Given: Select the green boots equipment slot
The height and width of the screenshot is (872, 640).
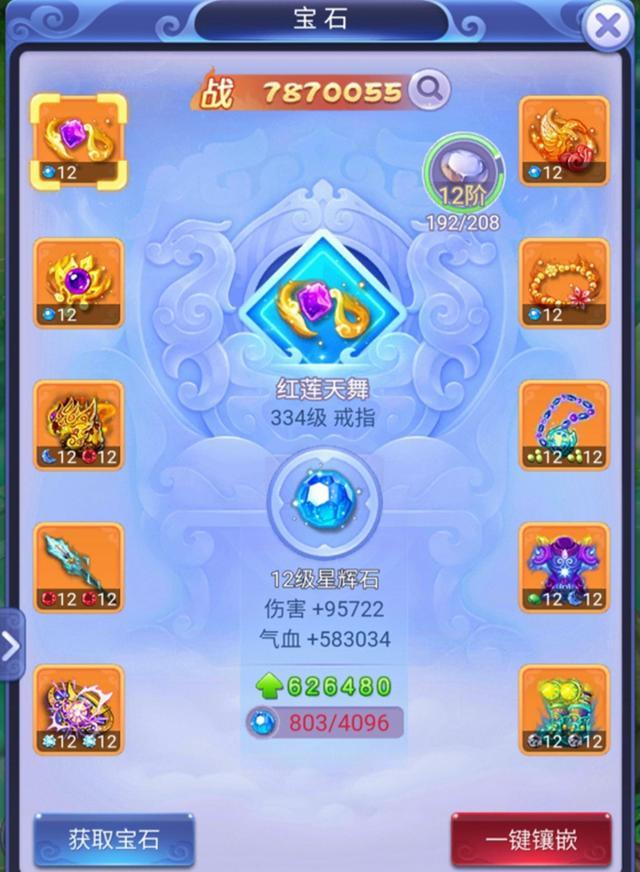Looking at the screenshot, I should (563, 709).
